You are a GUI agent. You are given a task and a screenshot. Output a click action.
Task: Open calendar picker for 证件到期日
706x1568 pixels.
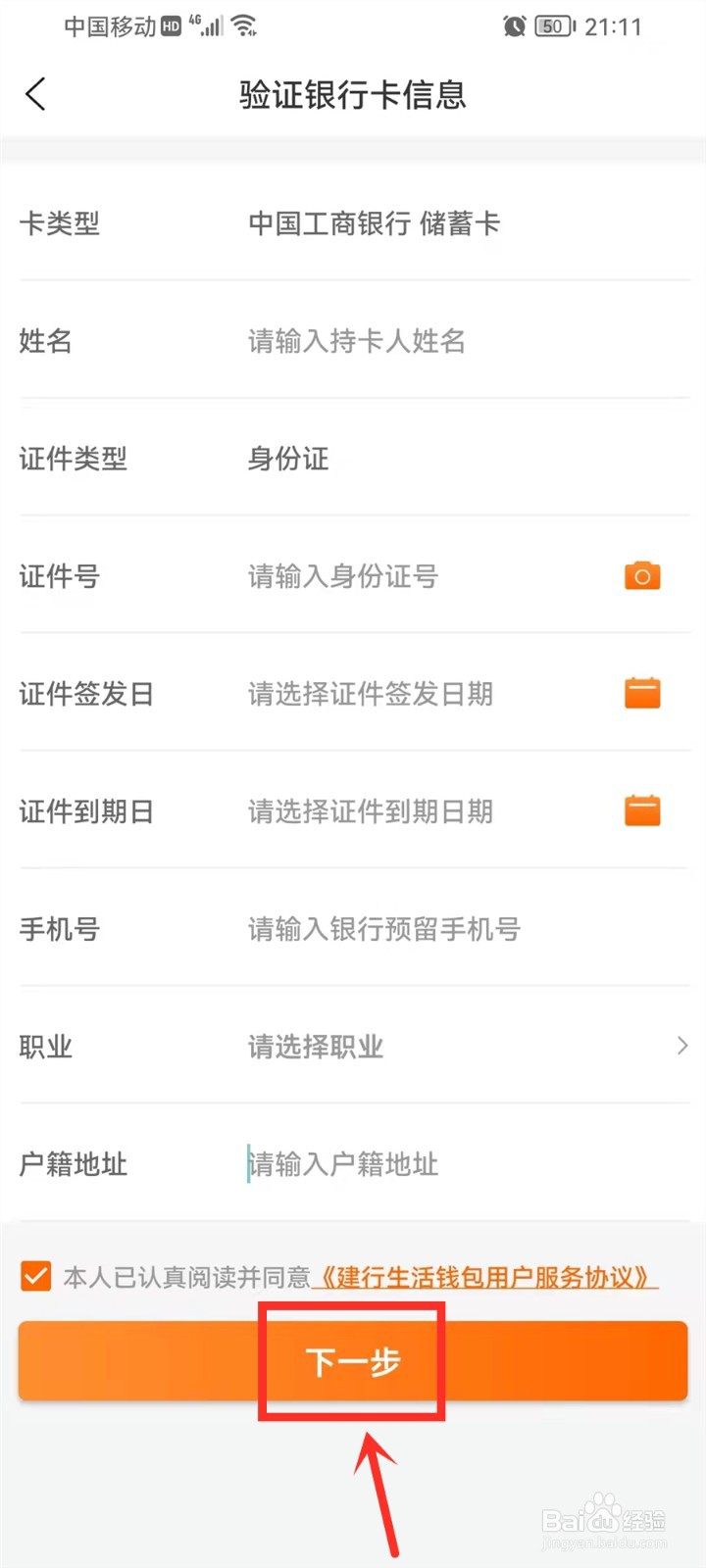(x=642, y=810)
